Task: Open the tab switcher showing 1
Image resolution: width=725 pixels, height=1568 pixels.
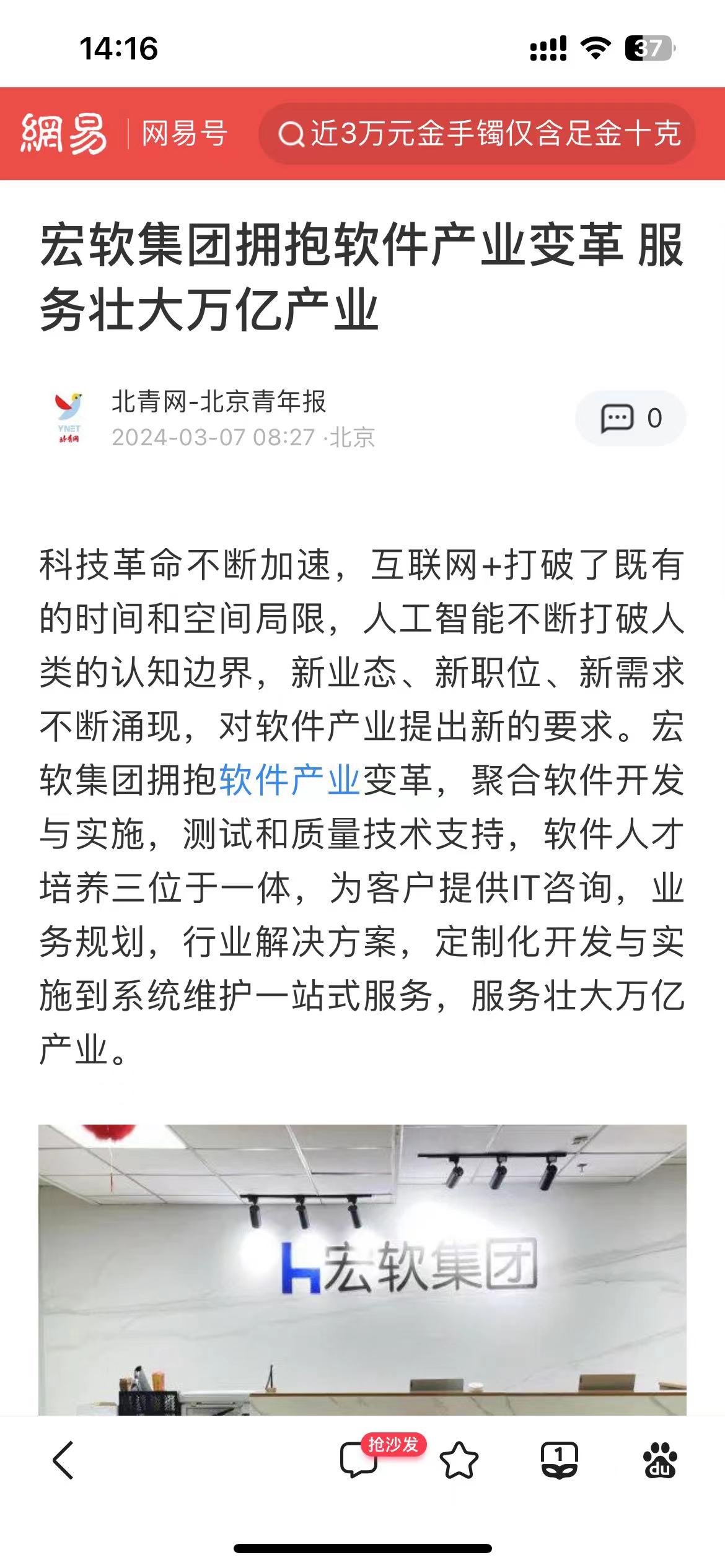Action: point(559,1460)
